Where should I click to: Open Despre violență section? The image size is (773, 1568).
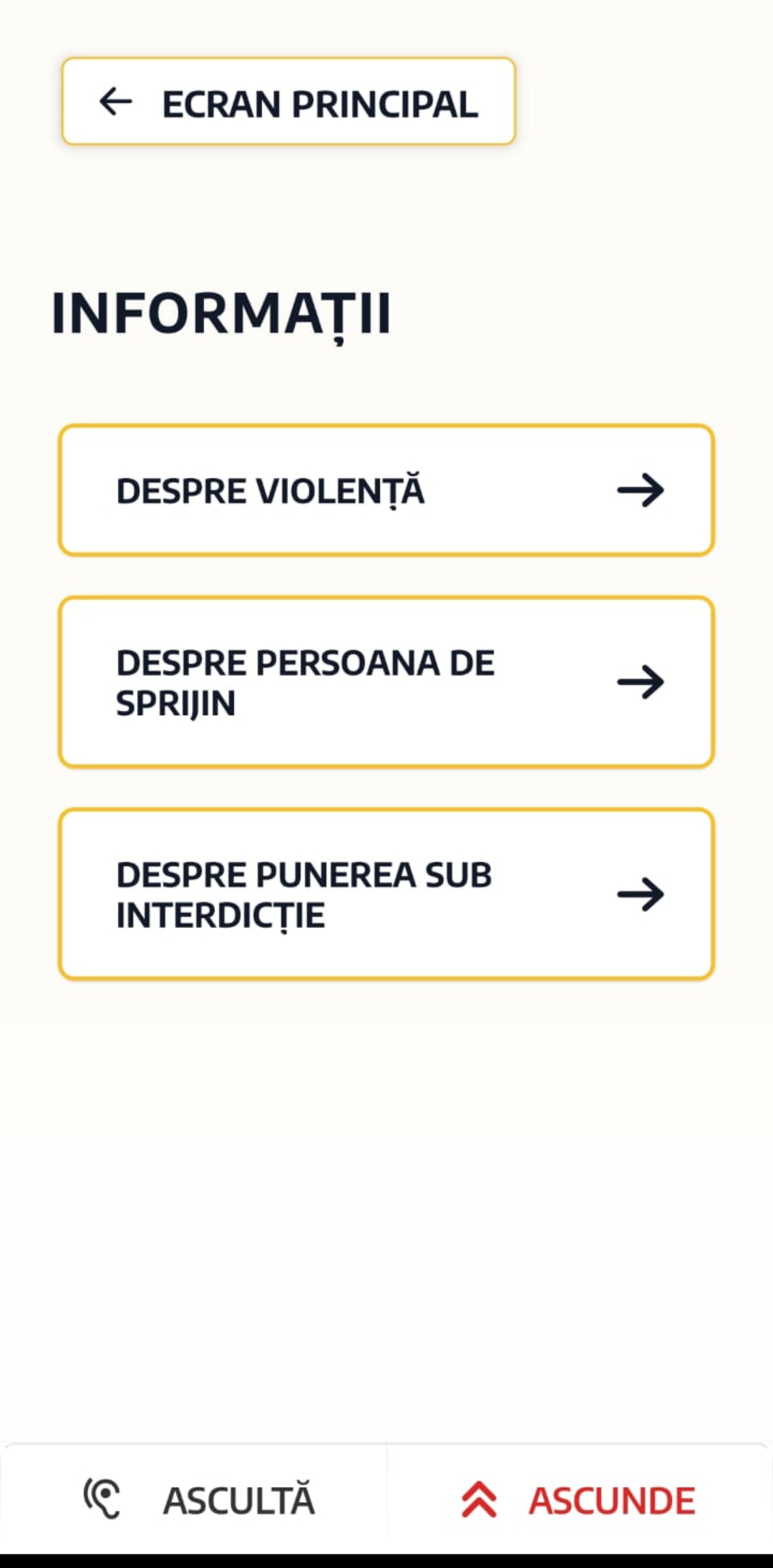386,490
